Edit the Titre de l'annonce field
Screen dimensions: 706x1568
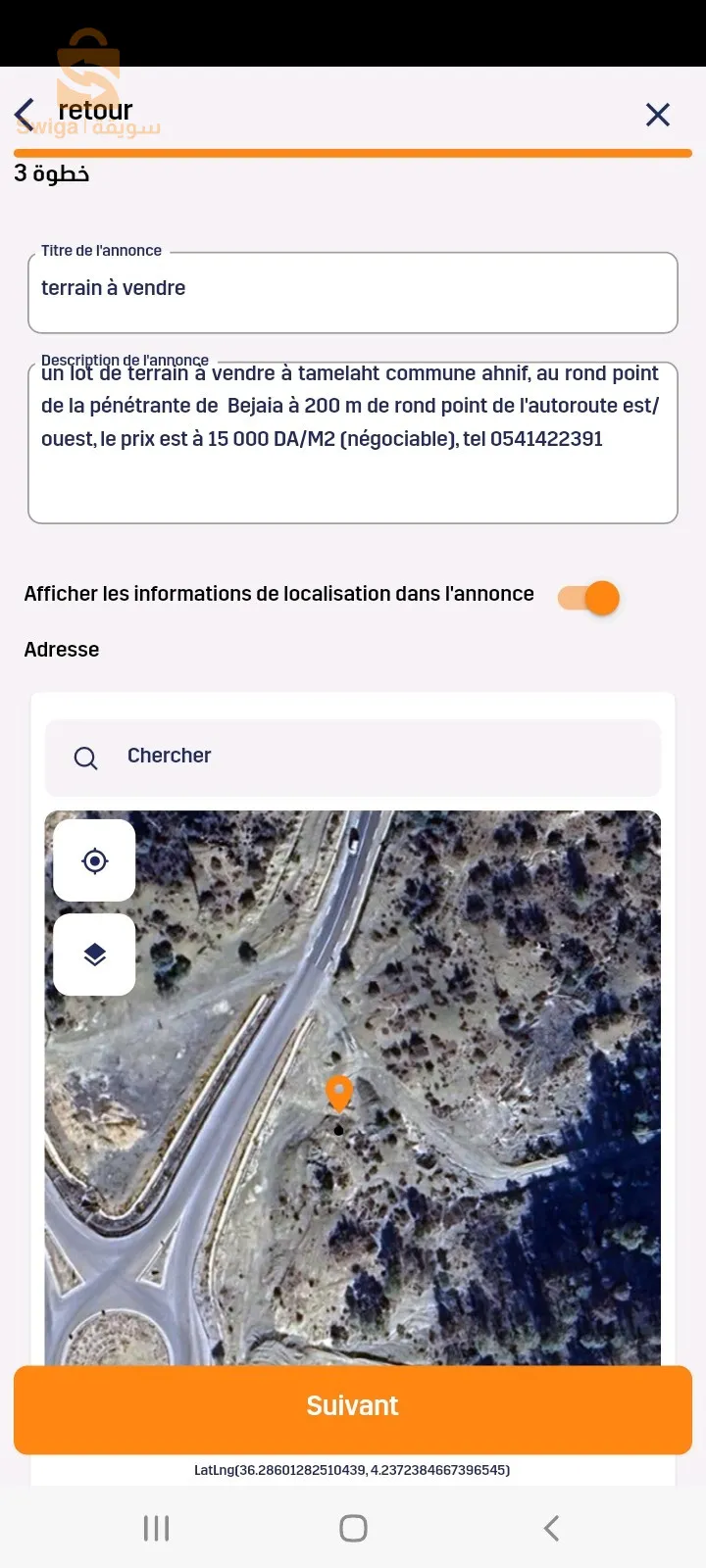pyautogui.click(x=353, y=292)
